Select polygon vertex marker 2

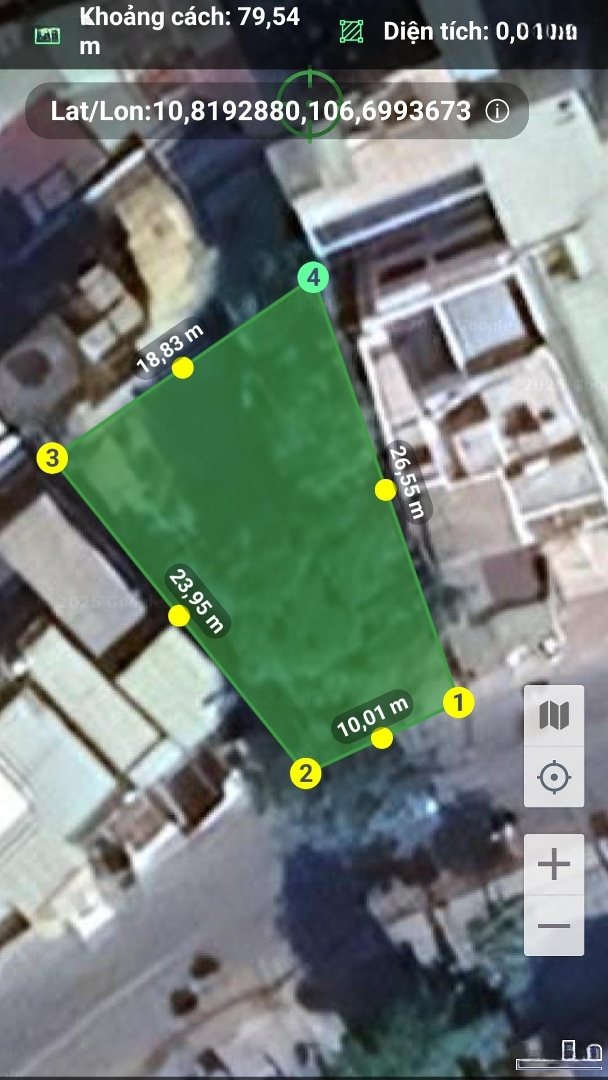306,773
